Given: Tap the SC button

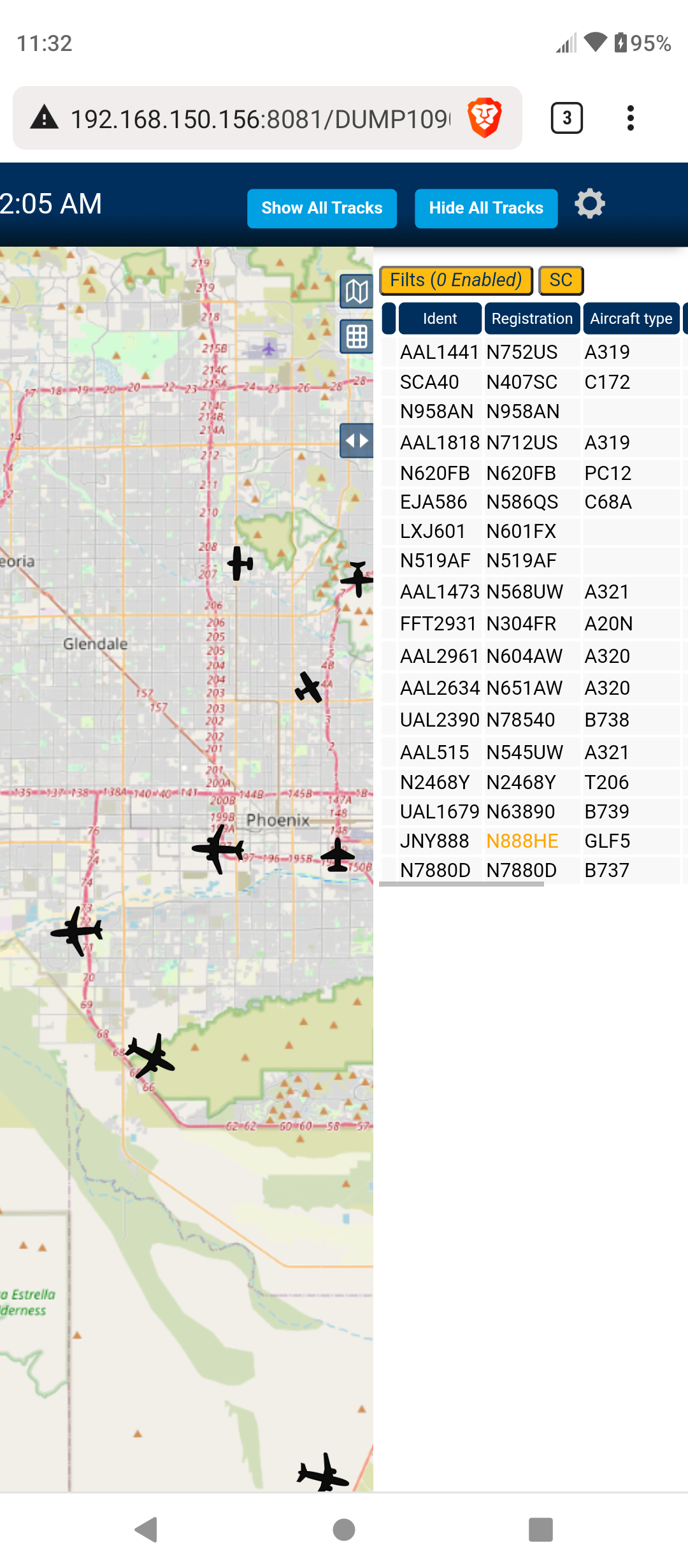Looking at the screenshot, I should (561, 280).
